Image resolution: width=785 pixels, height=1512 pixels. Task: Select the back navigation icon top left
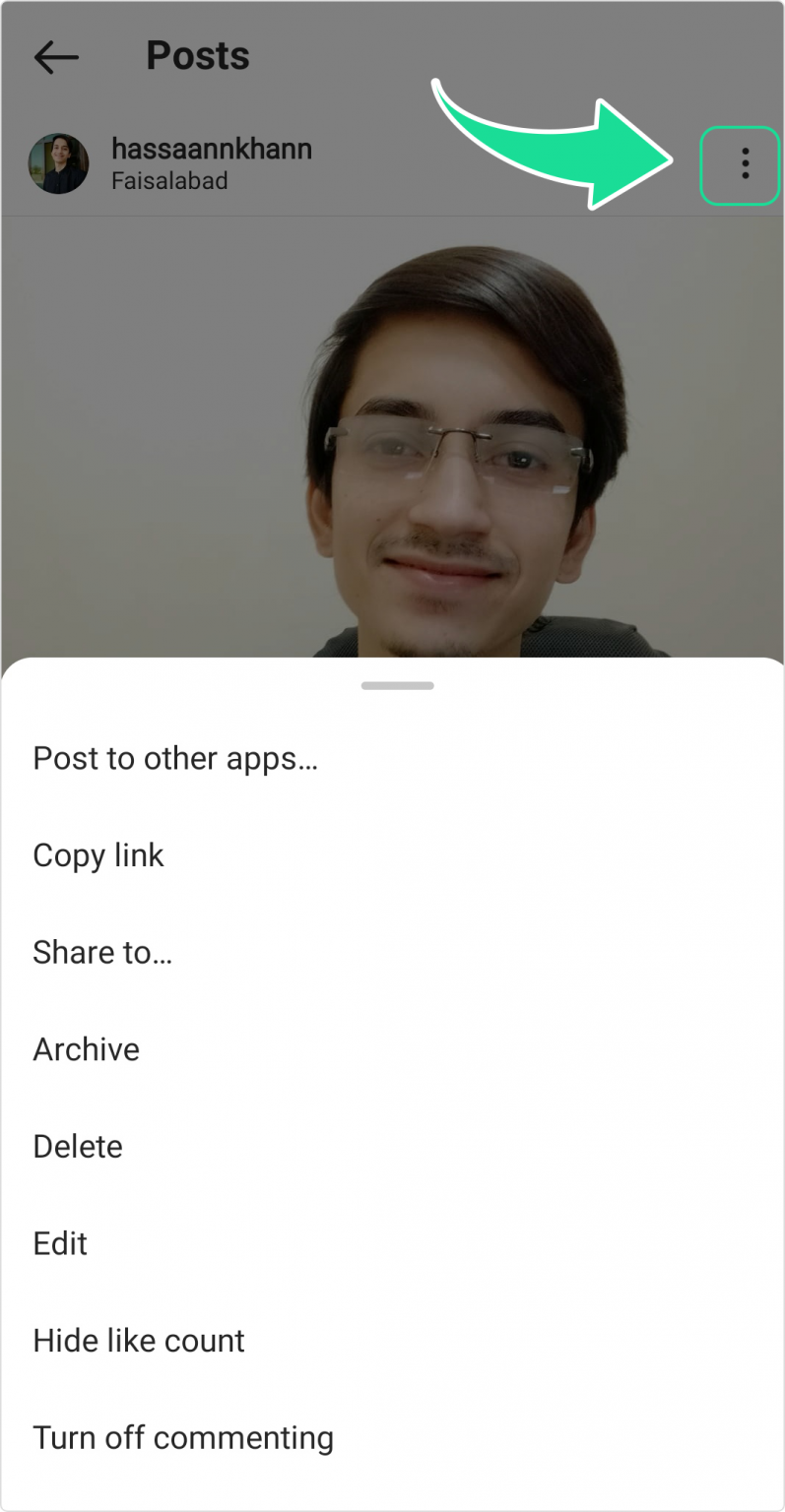56,56
